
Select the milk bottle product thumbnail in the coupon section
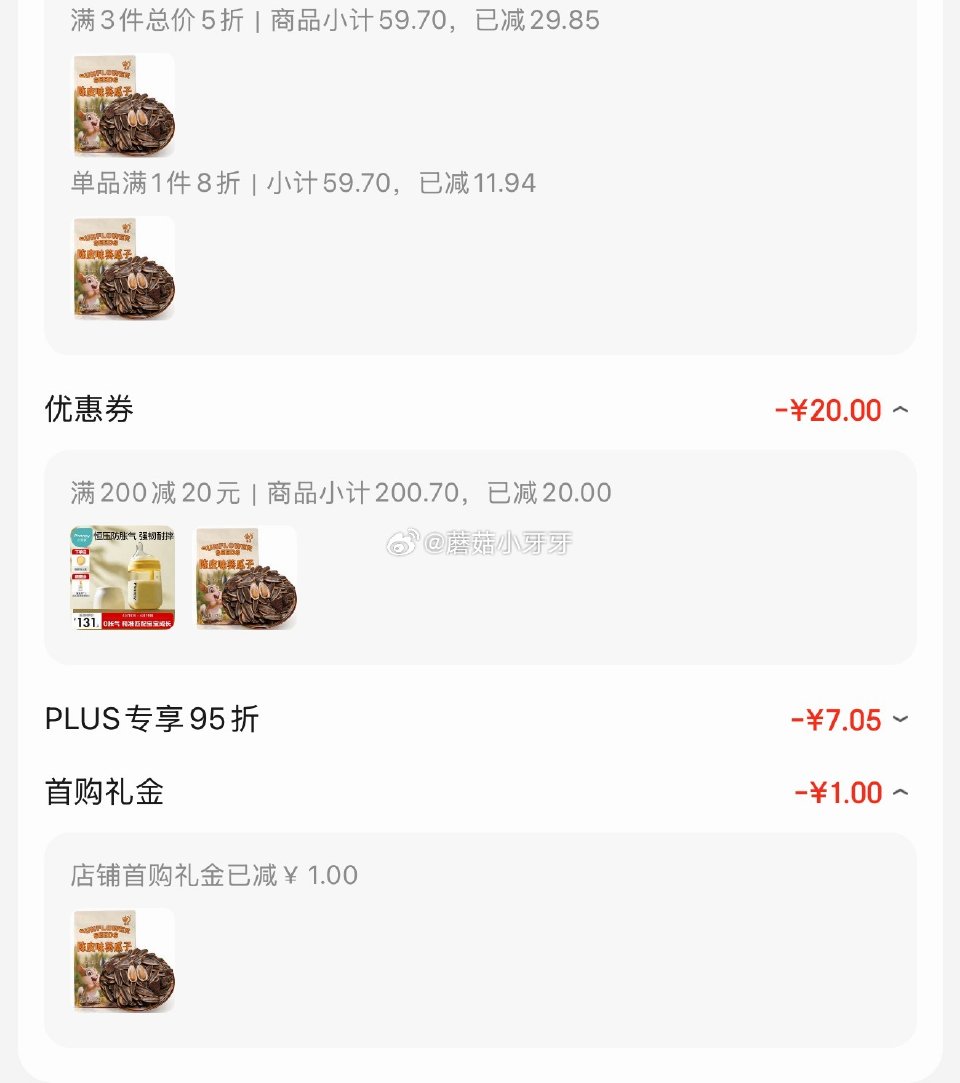(122, 579)
